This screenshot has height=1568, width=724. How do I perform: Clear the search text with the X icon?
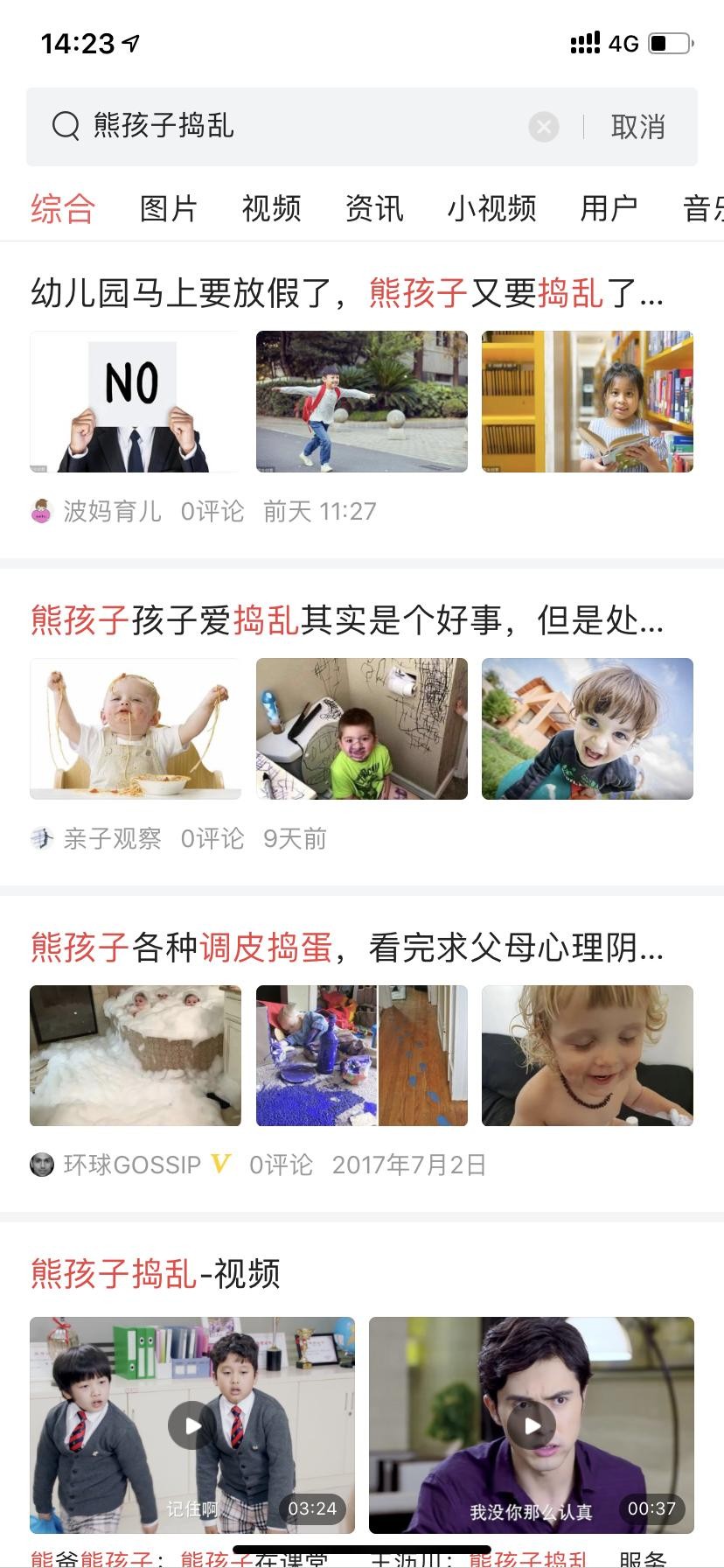tap(544, 127)
